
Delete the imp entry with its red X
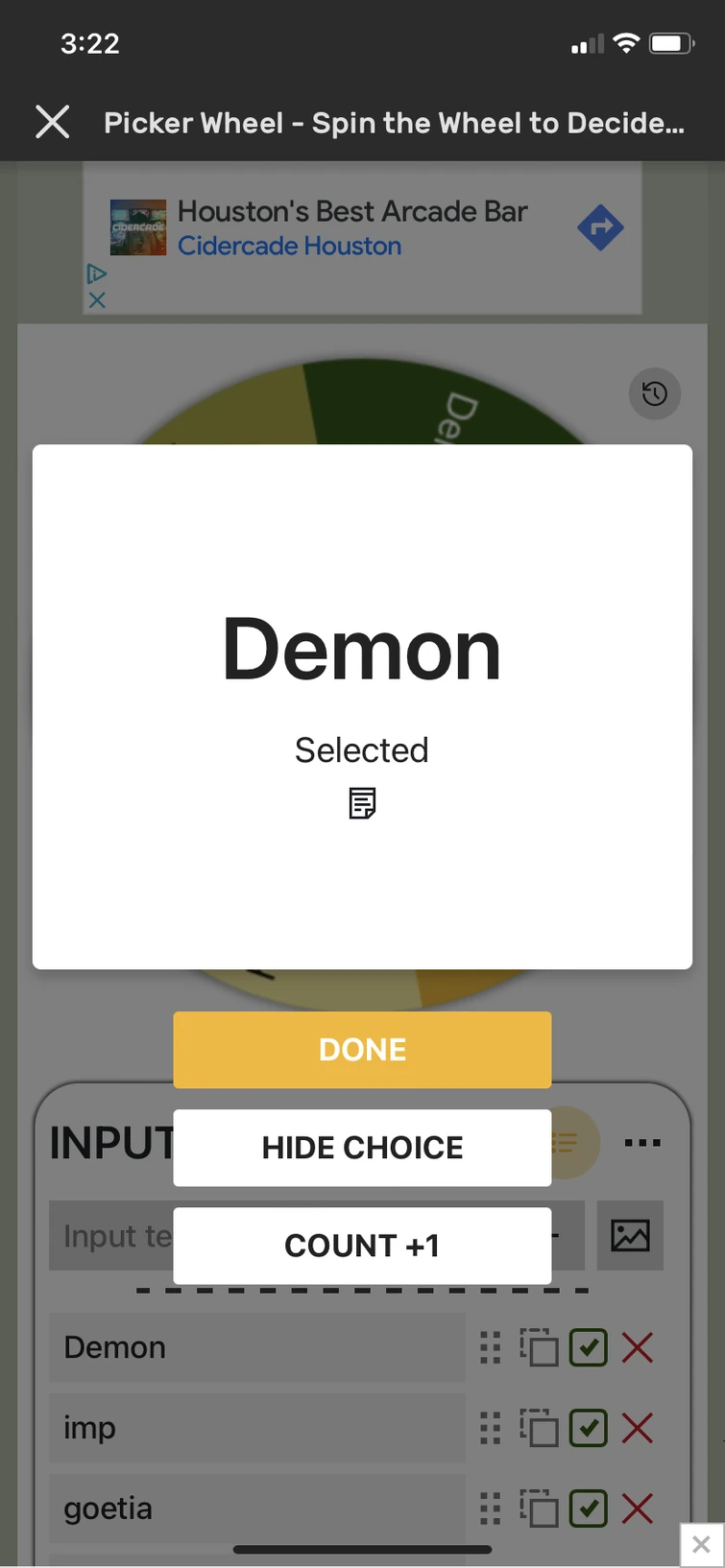tap(637, 1428)
